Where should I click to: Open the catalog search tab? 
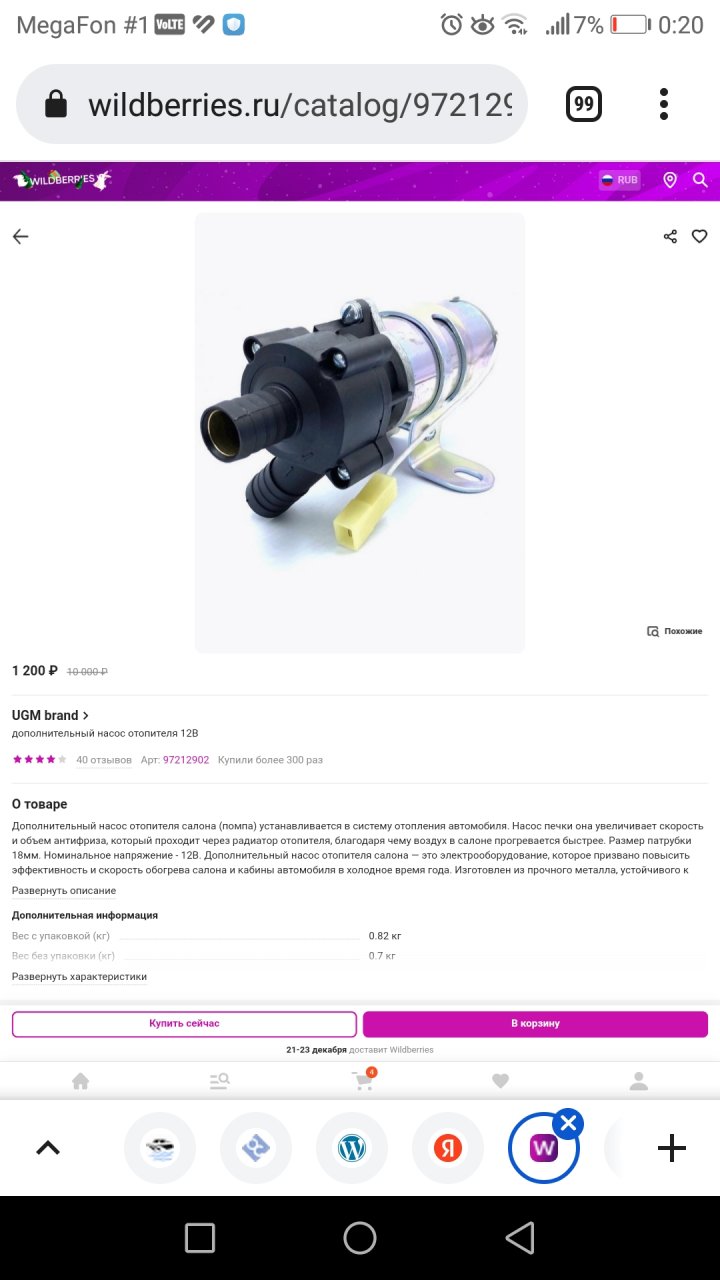click(x=220, y=1081)
